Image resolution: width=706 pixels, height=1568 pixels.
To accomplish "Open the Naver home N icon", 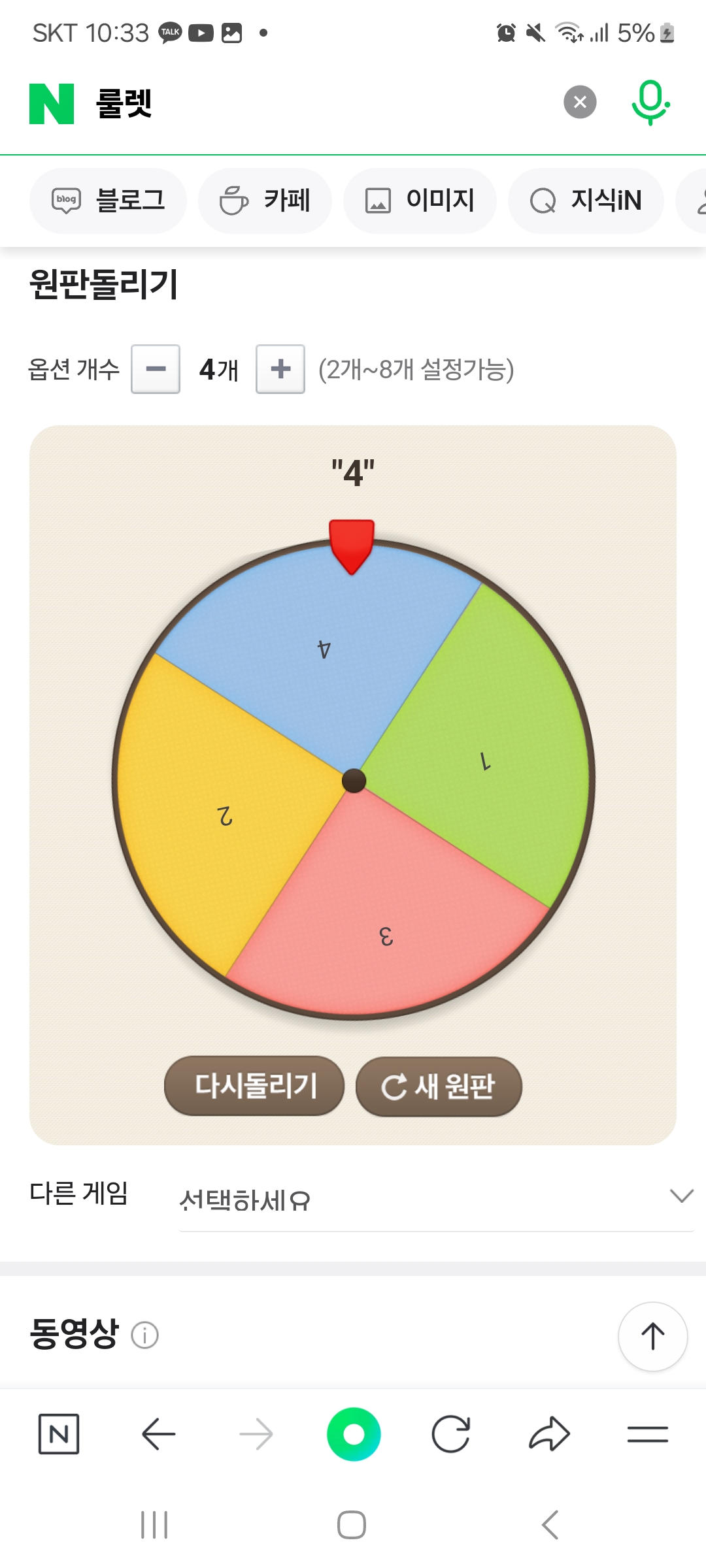I will pyautogui.click(x=59, y=1434).
